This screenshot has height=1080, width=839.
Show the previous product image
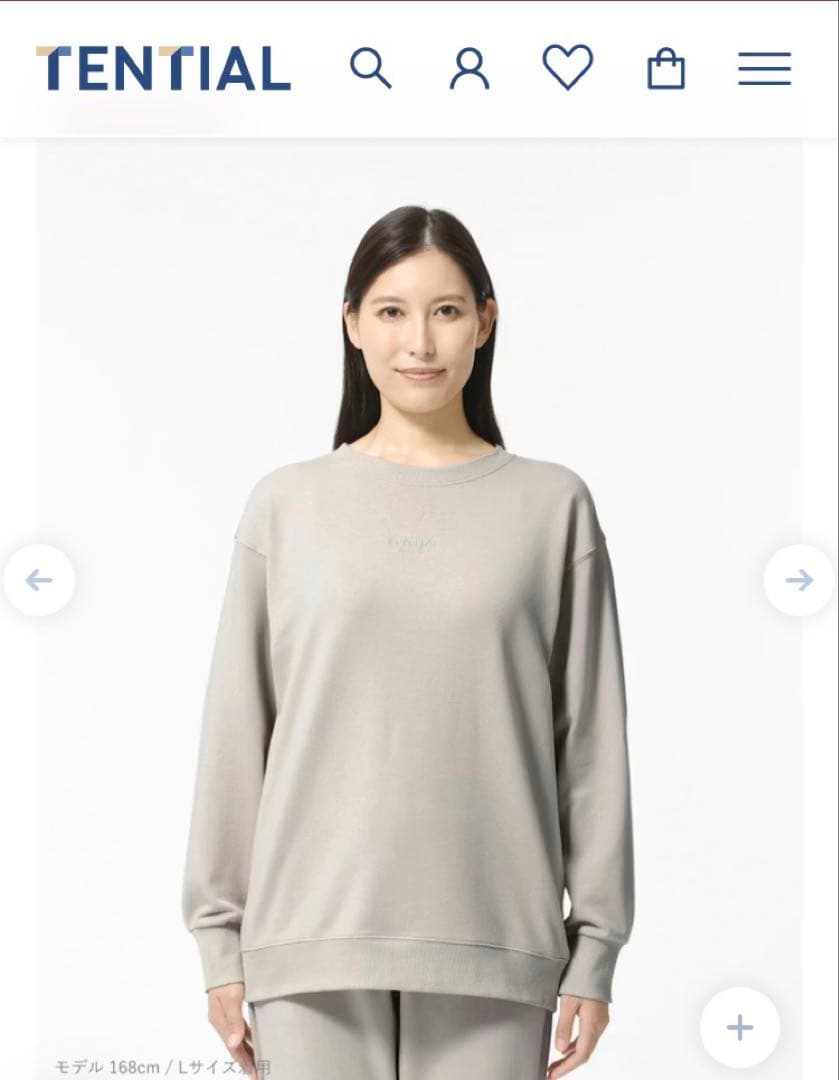[39, 580]
